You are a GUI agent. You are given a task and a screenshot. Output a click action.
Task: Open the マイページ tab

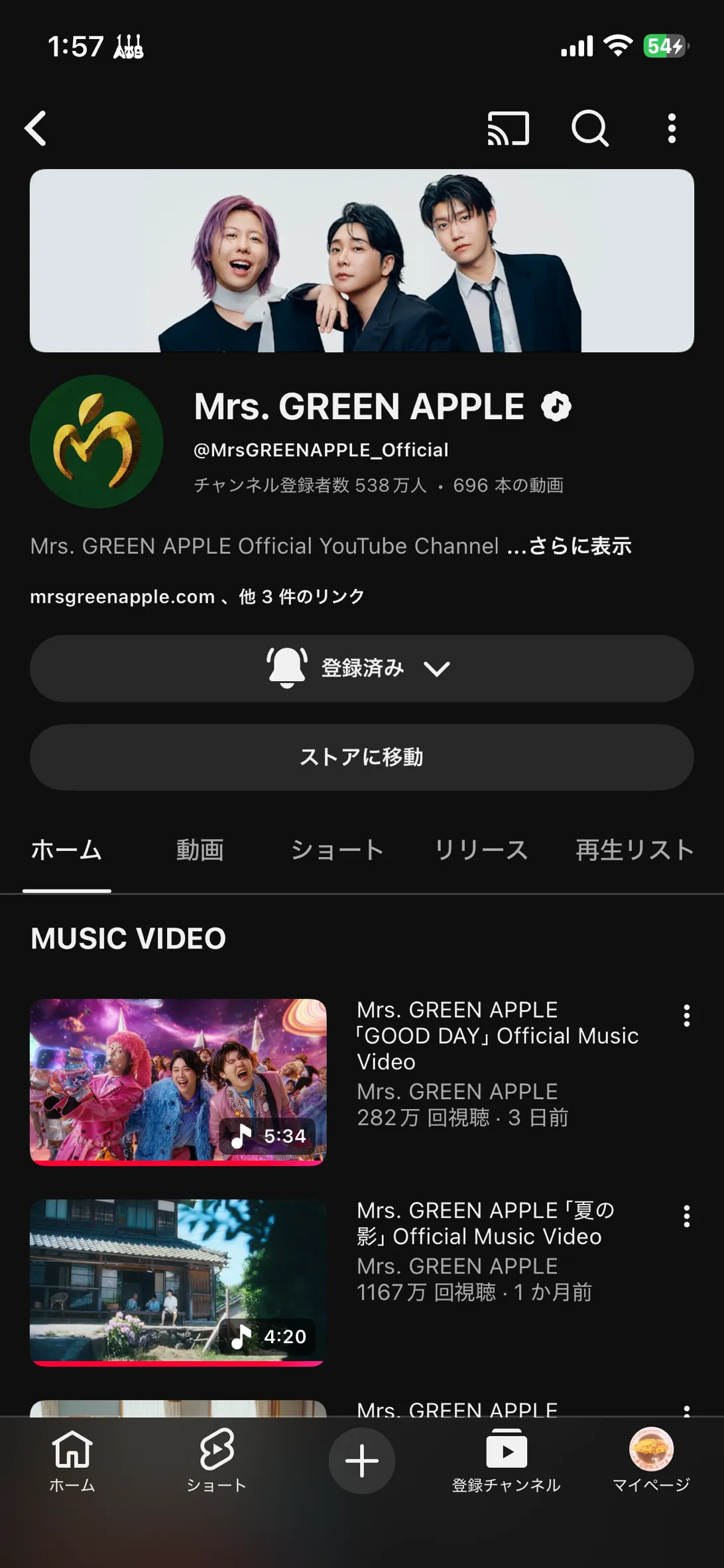650,1461
